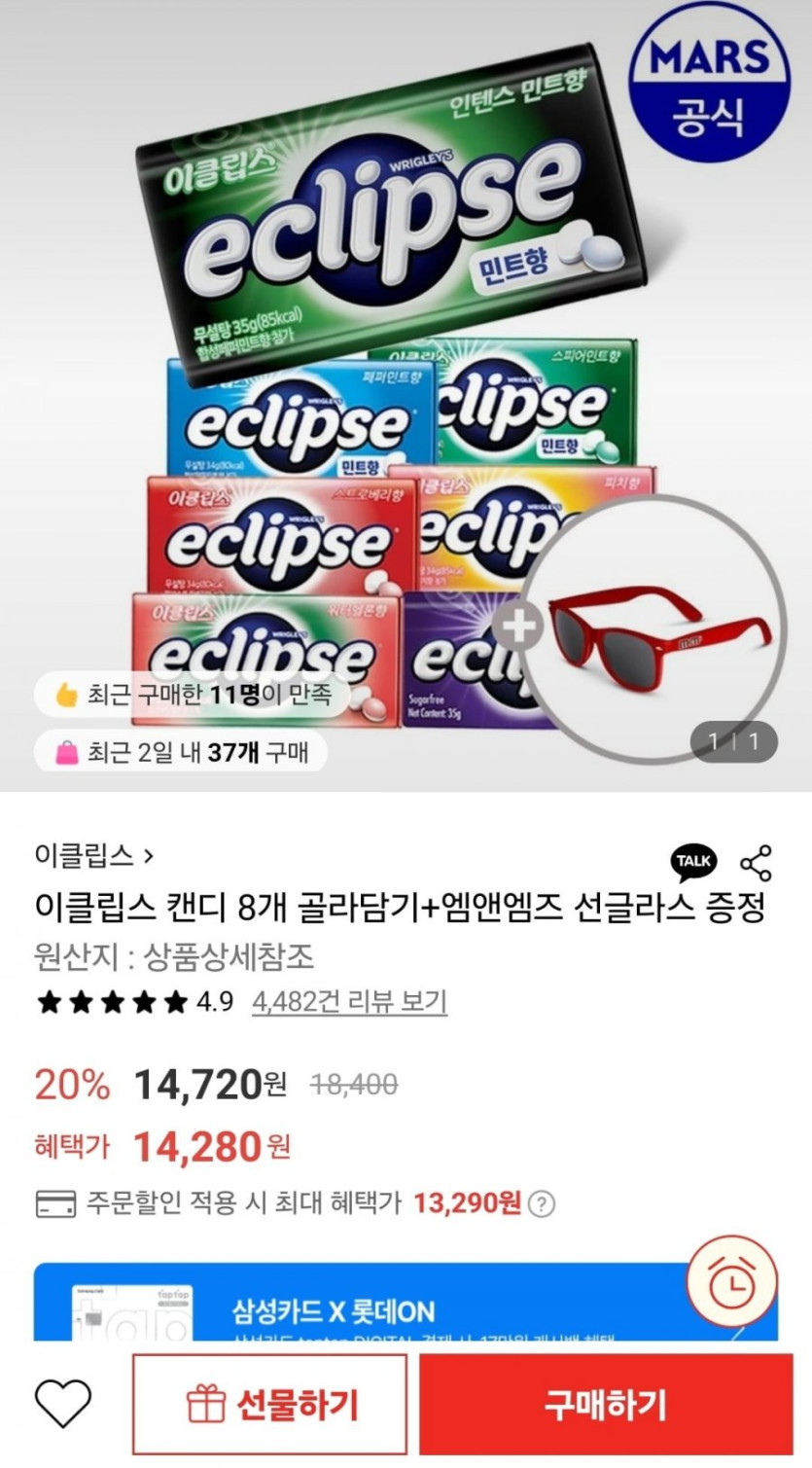Tap 선물하기 to send as gift
812x1468 pixels.
[x=270, y=1404]
